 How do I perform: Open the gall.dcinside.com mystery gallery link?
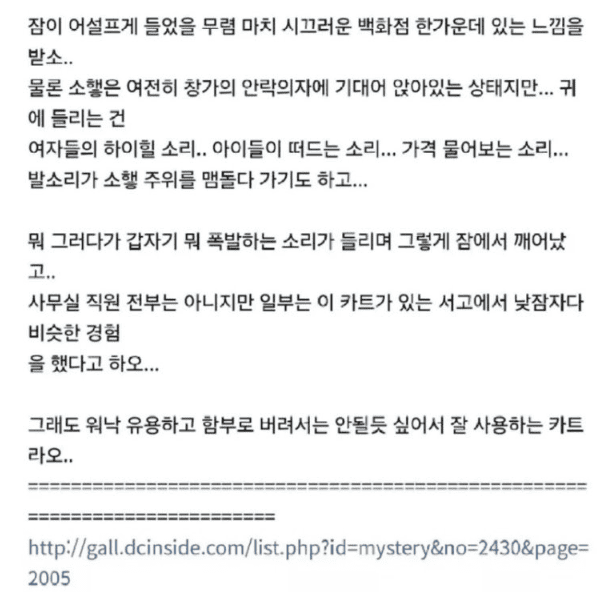[x=300, y=549]
